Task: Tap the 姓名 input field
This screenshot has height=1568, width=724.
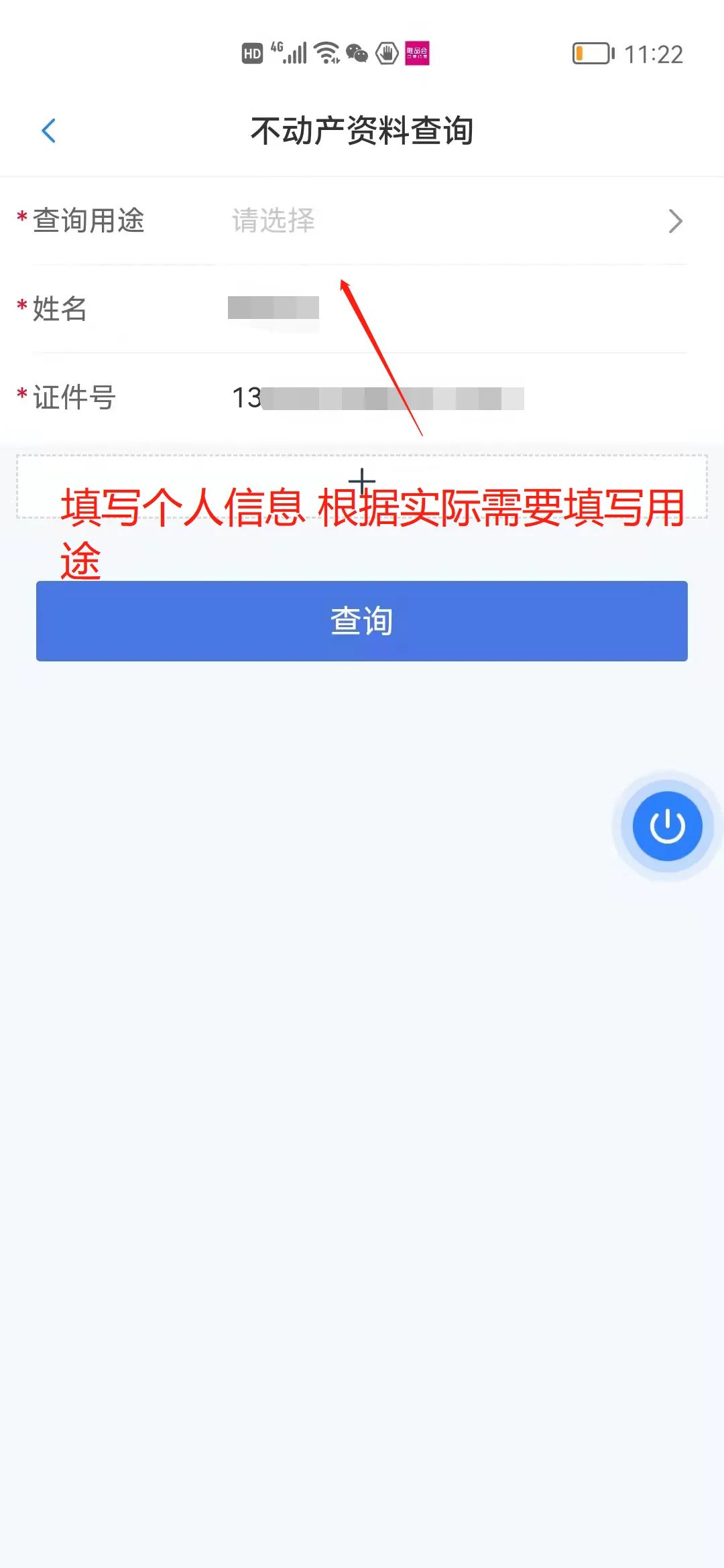Action: (402, 310)
